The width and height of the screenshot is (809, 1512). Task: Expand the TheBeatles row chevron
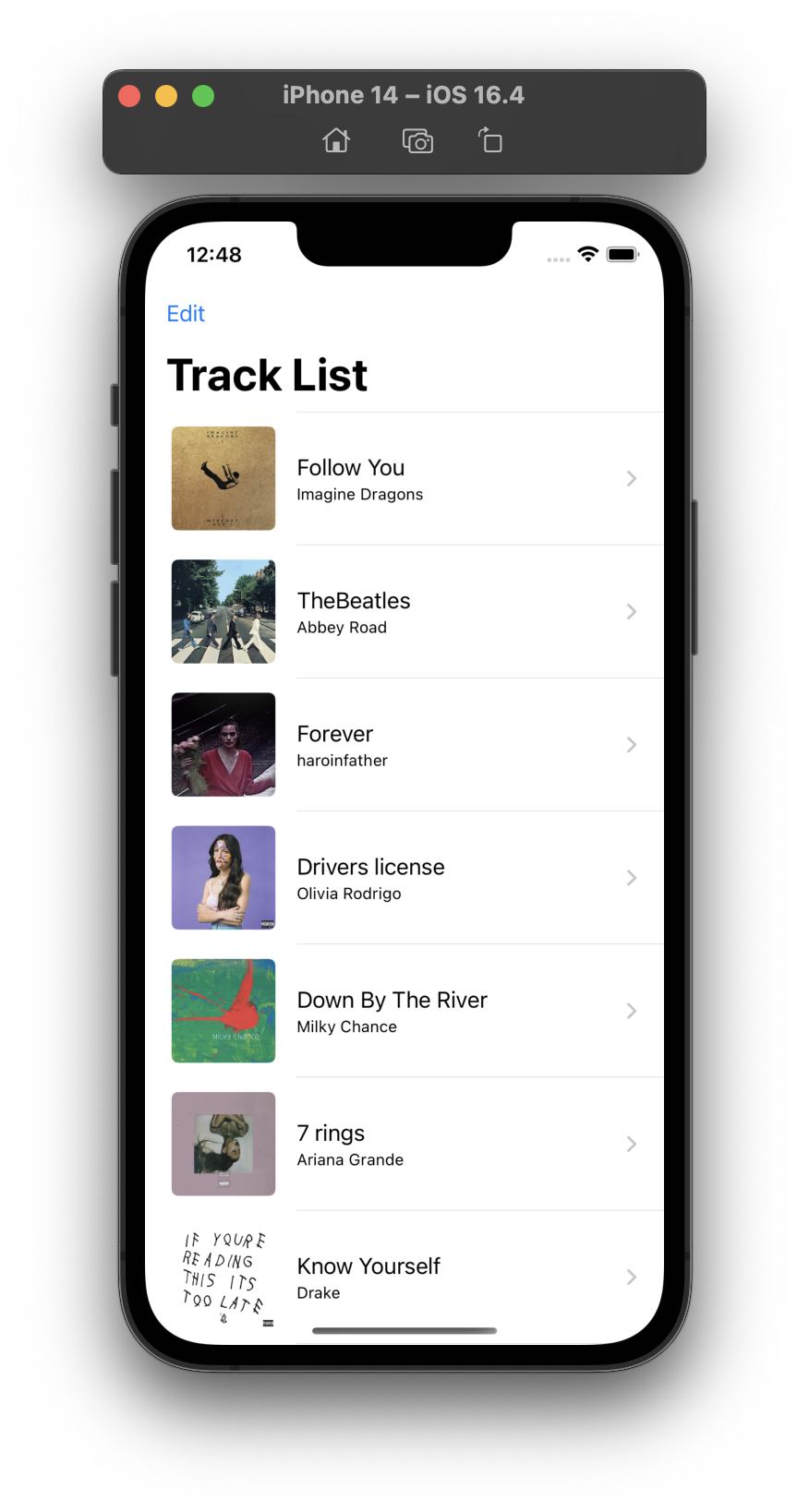pyautogui.click(x=631, y=611)
